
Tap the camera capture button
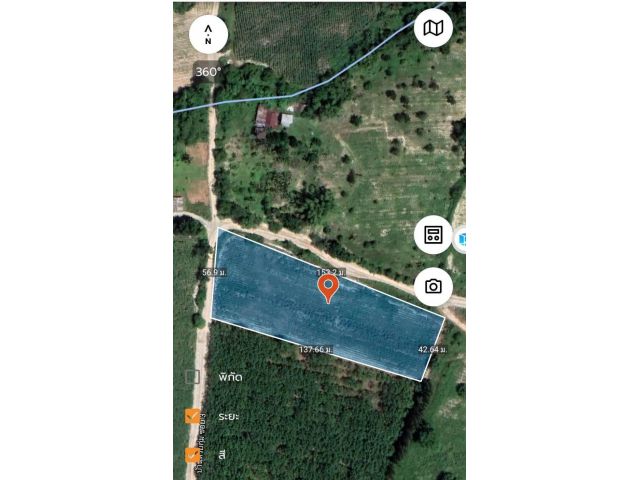[x=433, y=286]
